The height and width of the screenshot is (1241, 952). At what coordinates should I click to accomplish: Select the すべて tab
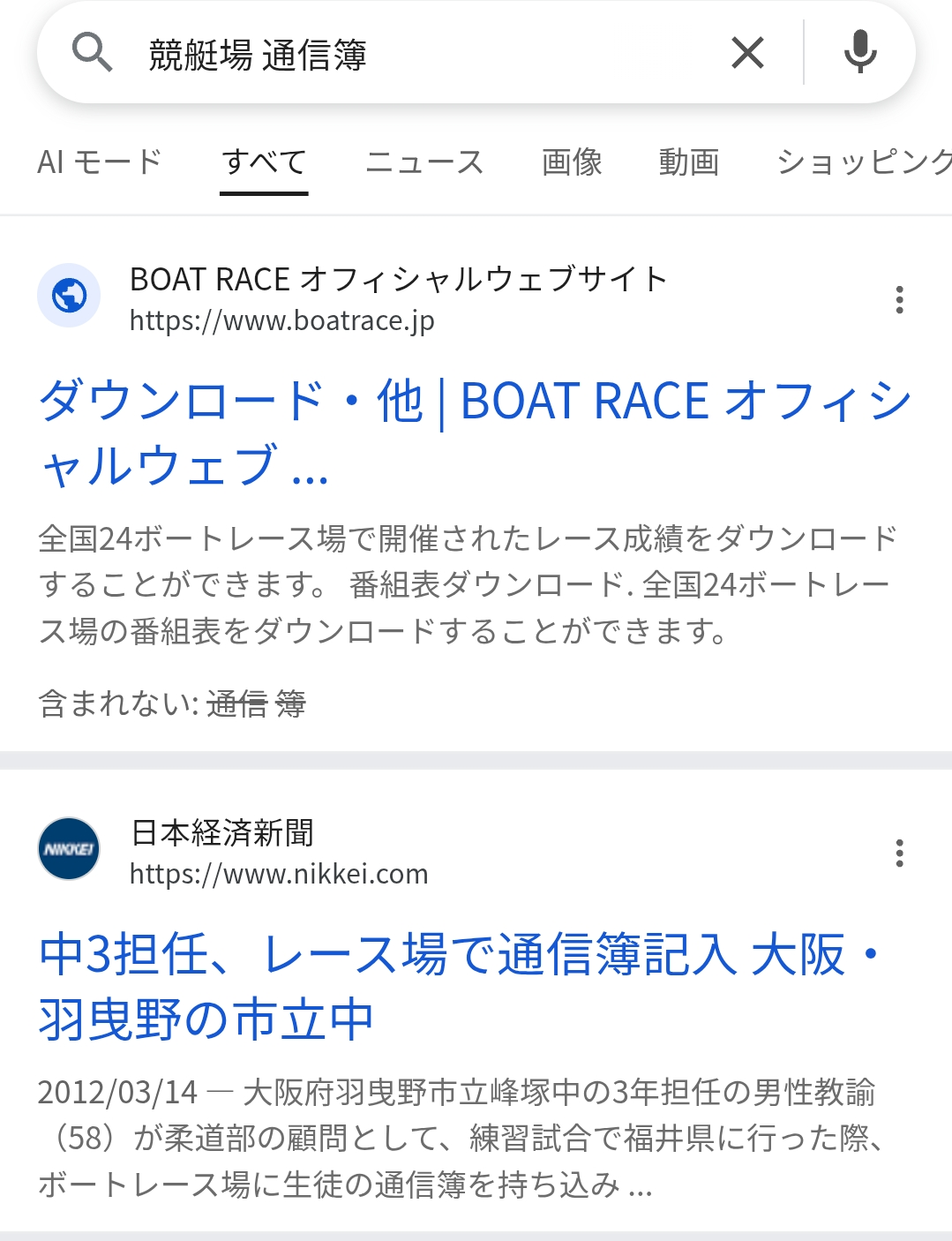coord(264,162)
